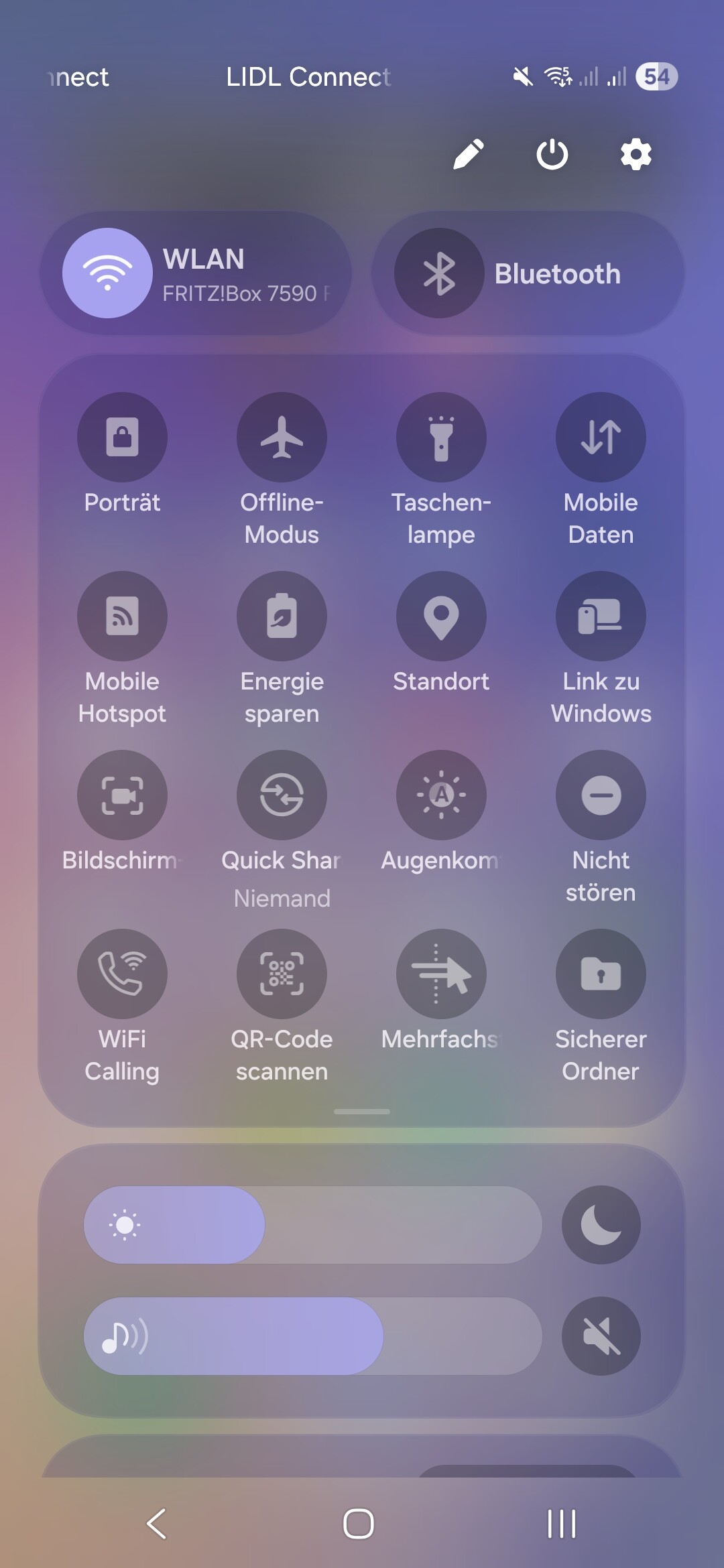724x1568 pixels.
Task: Enable Nicht stören
Action: pyautogui.click(x=601, y=795)
